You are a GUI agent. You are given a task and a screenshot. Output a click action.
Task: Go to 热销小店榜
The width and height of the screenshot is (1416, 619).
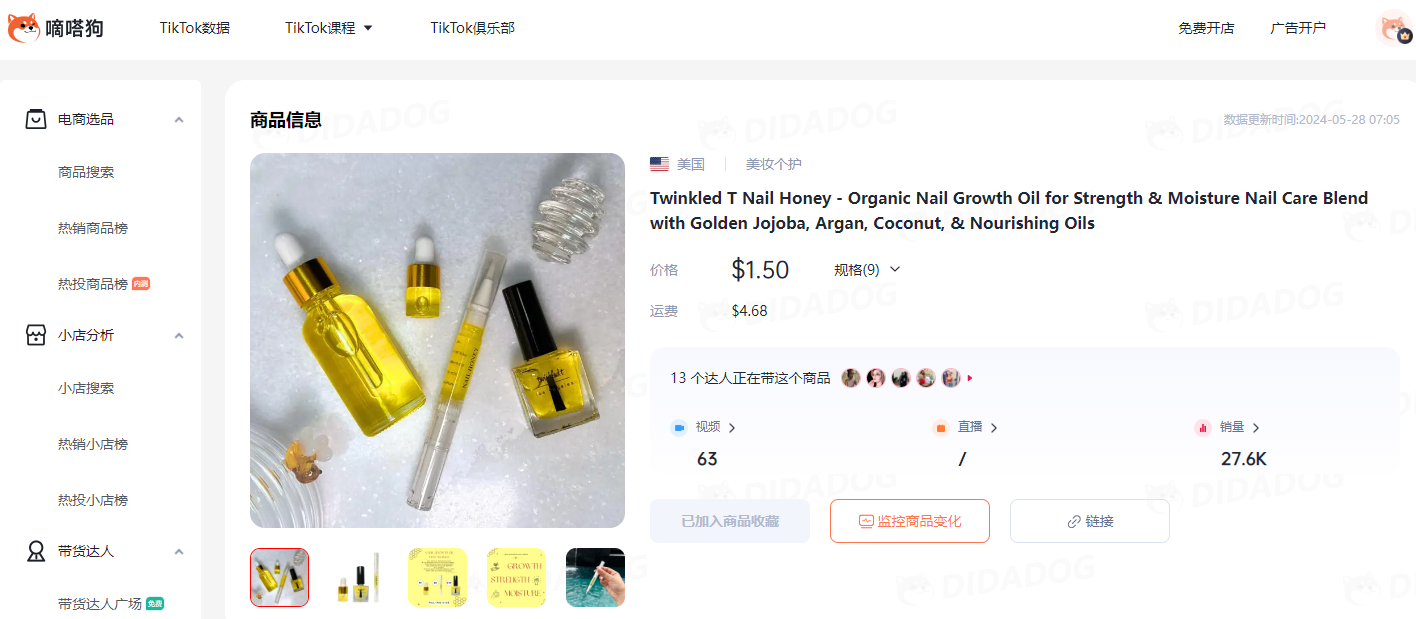click(x=93, y=444)
